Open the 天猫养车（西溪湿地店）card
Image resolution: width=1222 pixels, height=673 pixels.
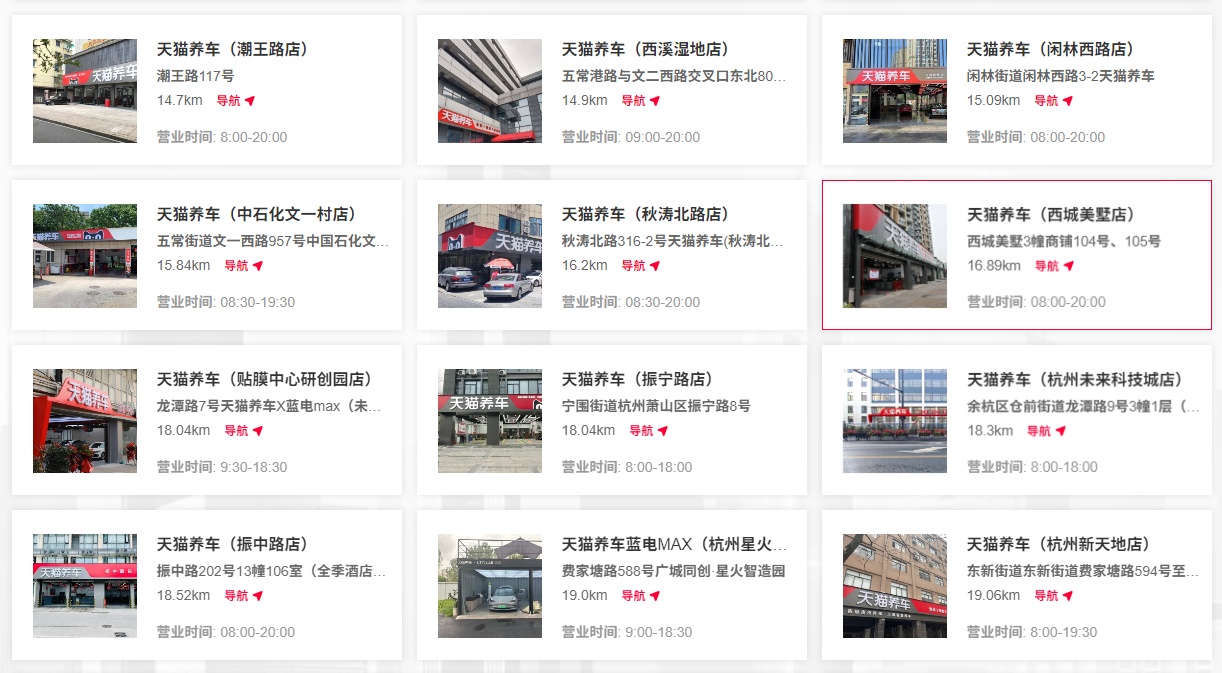pyautogui.click(x=645, y=49)
